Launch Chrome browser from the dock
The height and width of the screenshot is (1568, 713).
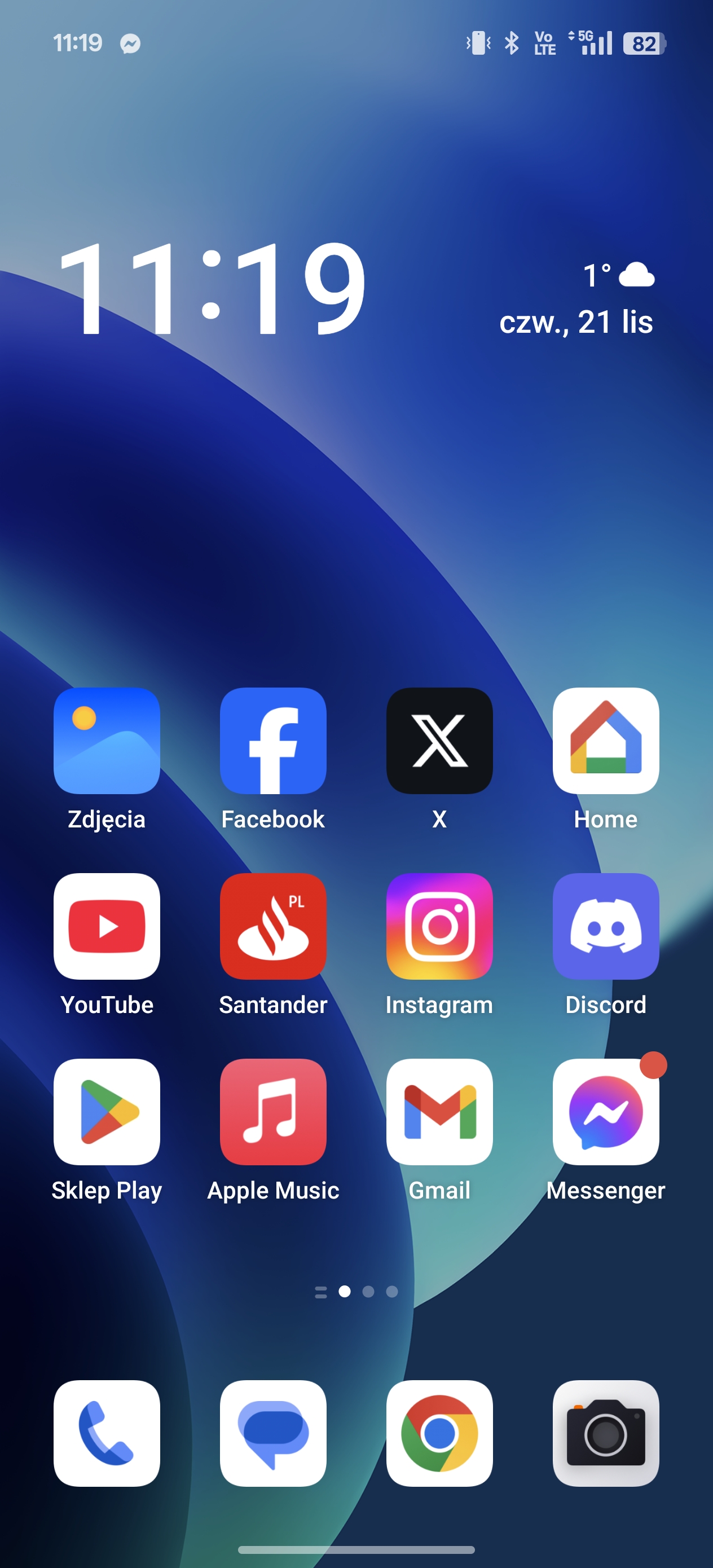point(439,1433)
